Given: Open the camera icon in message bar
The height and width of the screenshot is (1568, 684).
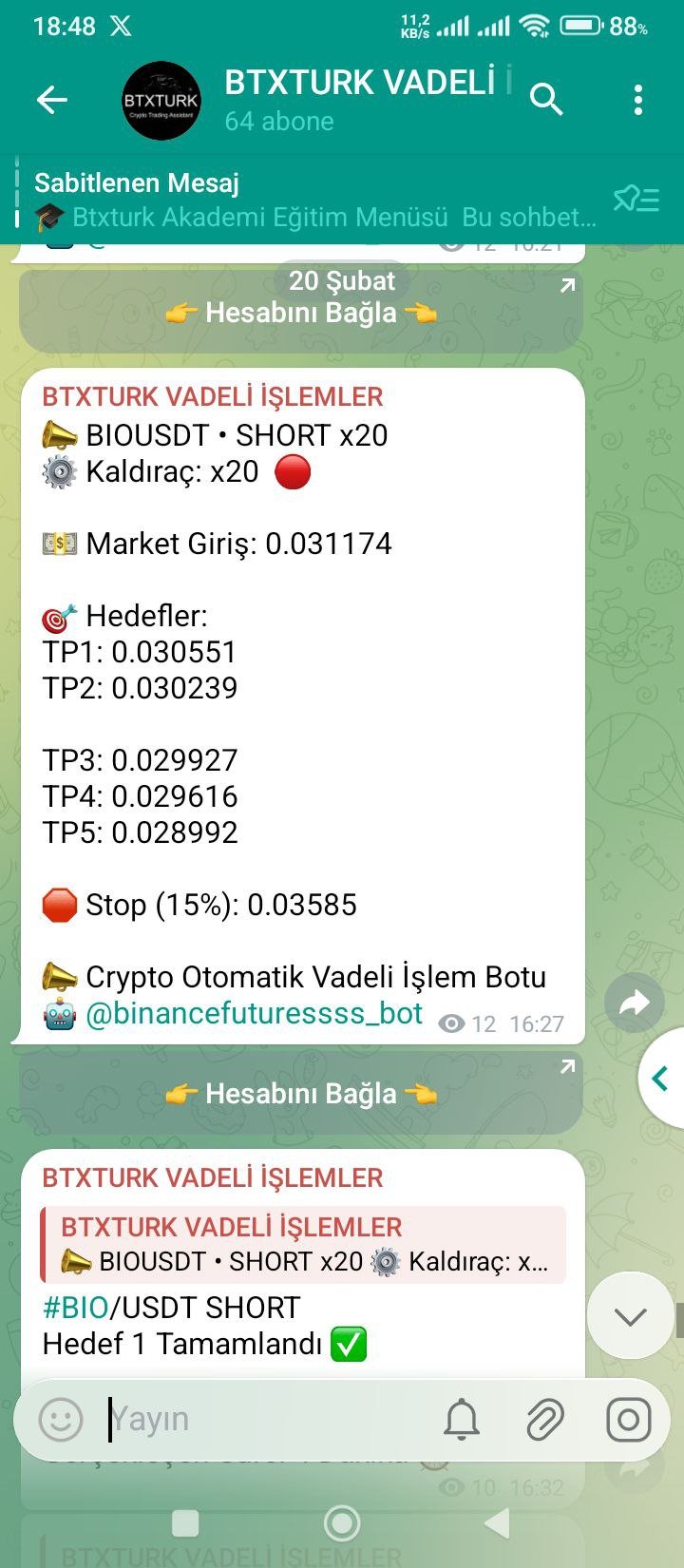Looking at the screenshot, I should (x=627, y=1419).
